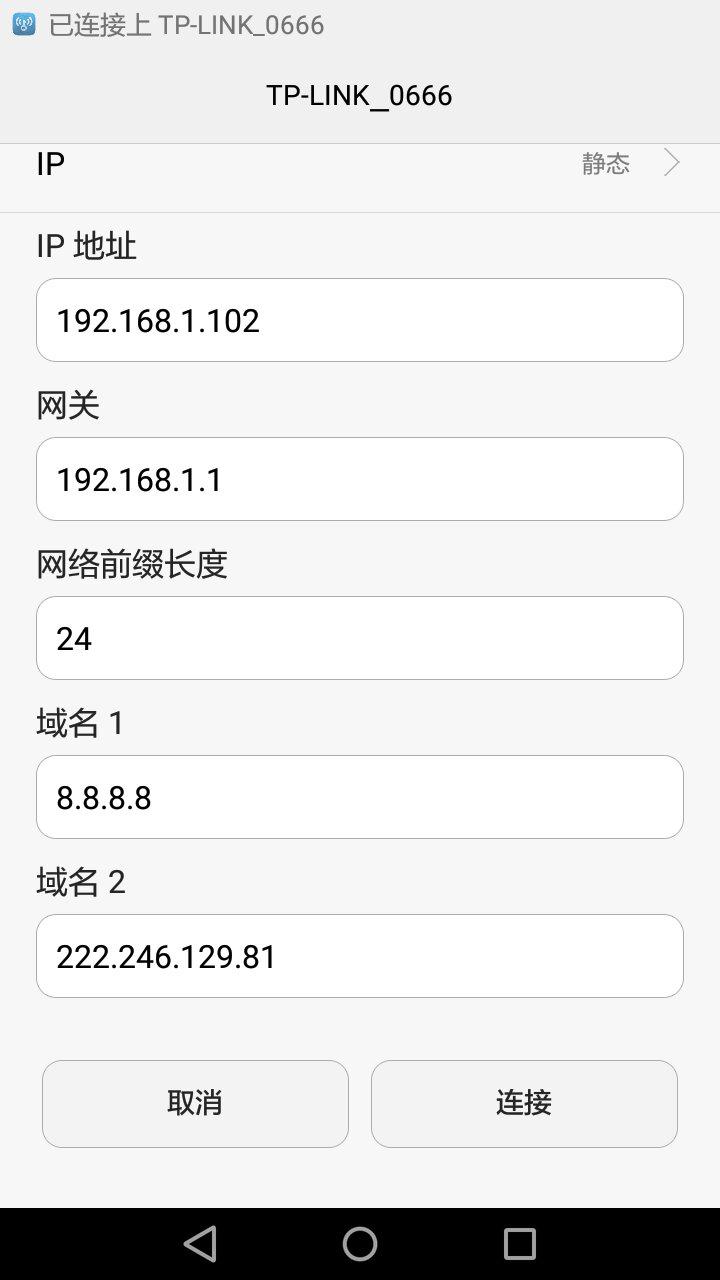This screenshot has height=1280, width=720.
Task: Tap the 连接 connect button
Action: pos(524,1104)
